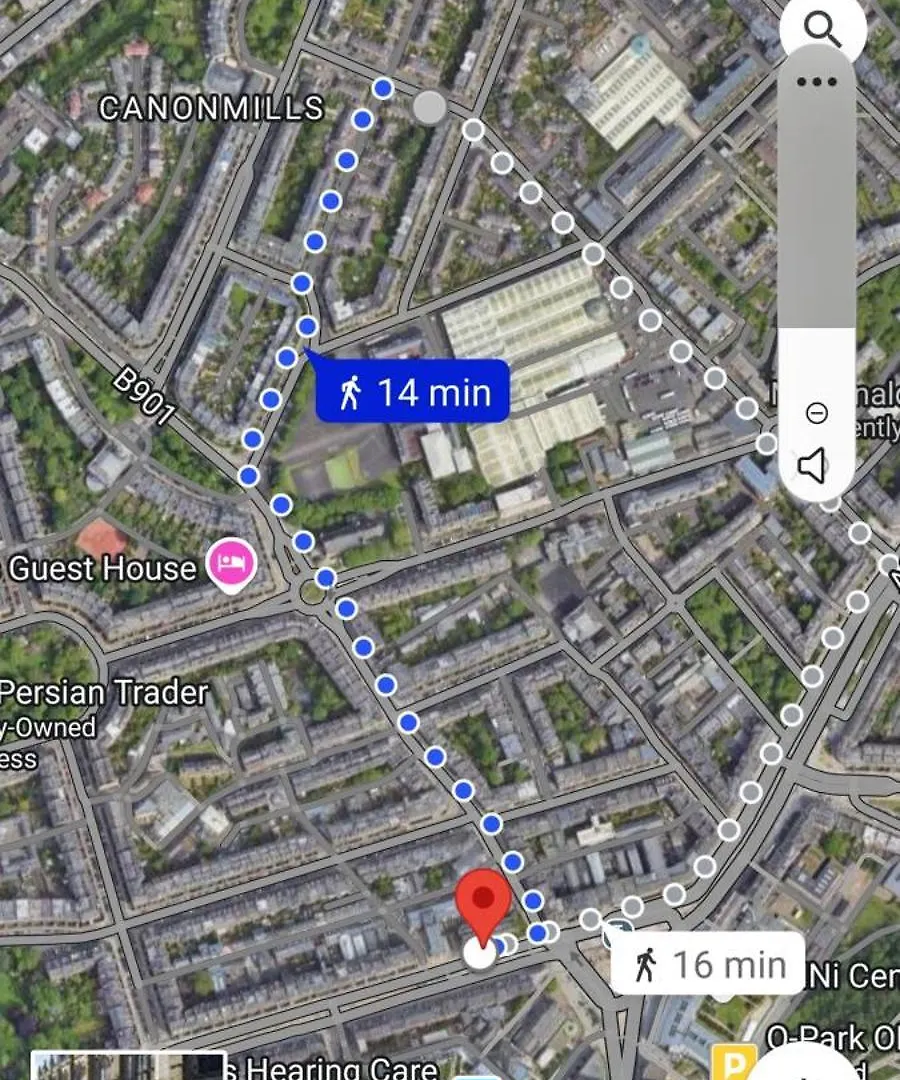Select the 14 min walking route
This screenshot has height=1080, width=900.
point(413,392)
